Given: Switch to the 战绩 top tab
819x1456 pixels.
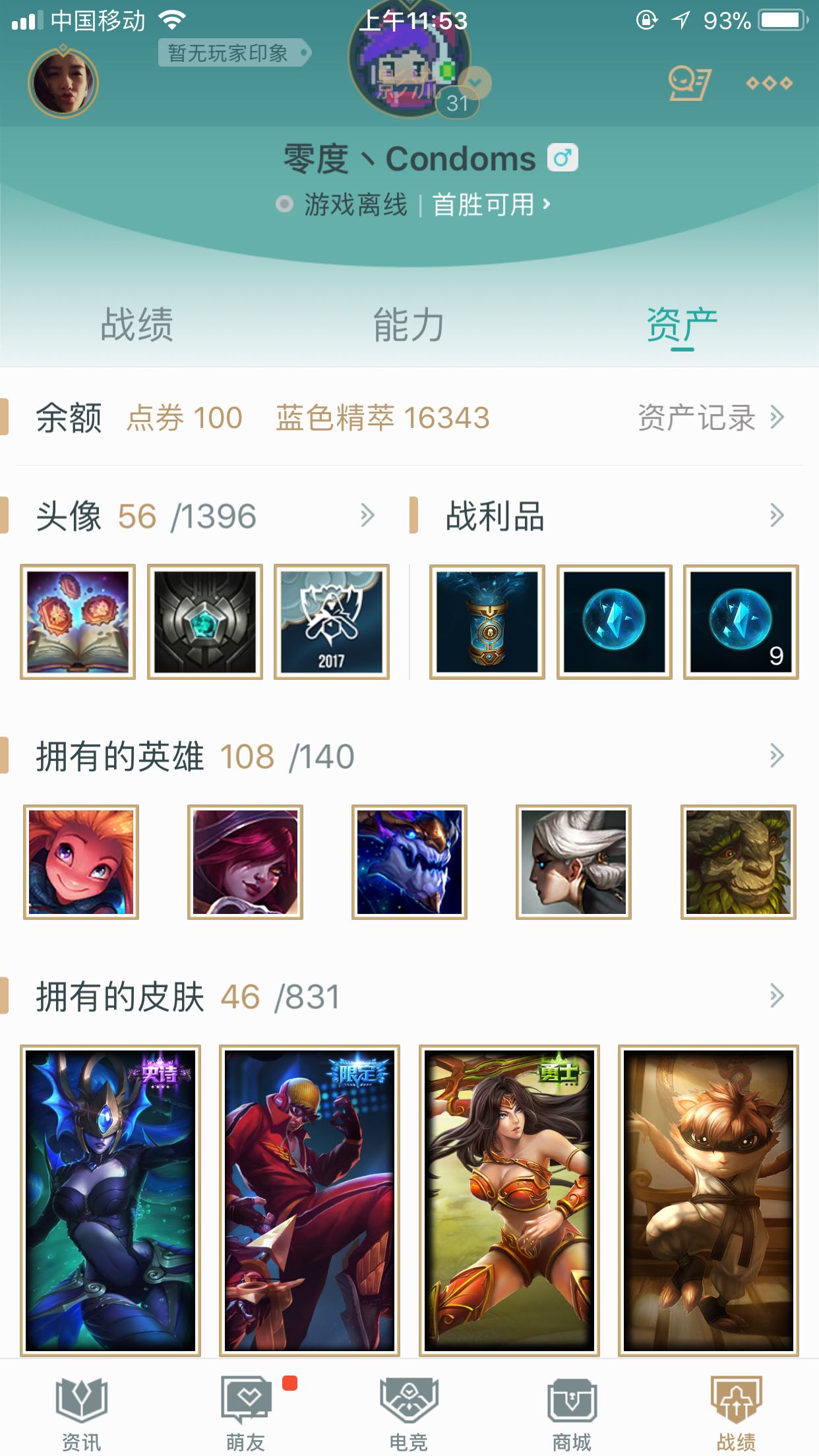Looking at the screenshot, I should pyautogui.click(x=136, y=324).
